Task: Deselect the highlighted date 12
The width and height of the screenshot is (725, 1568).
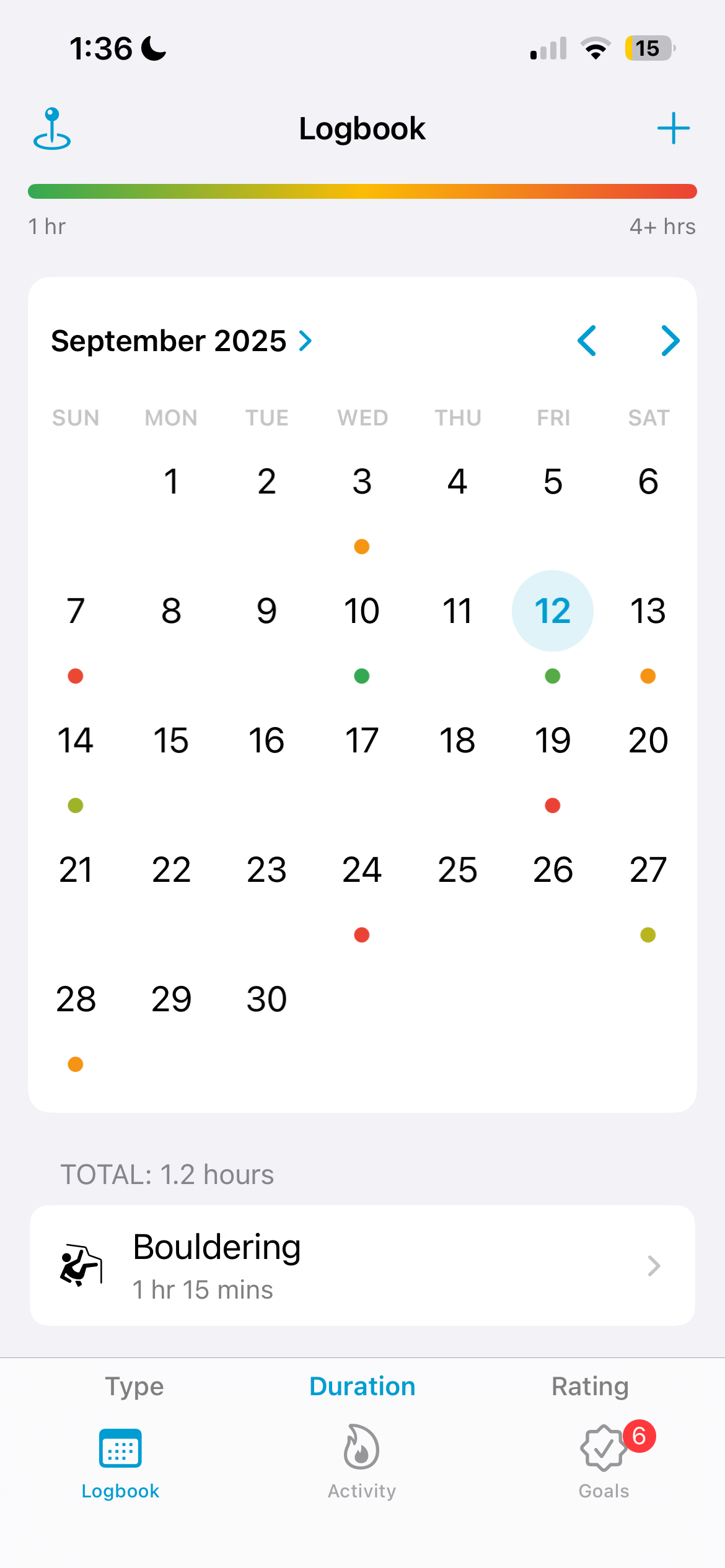Action: 553,611
